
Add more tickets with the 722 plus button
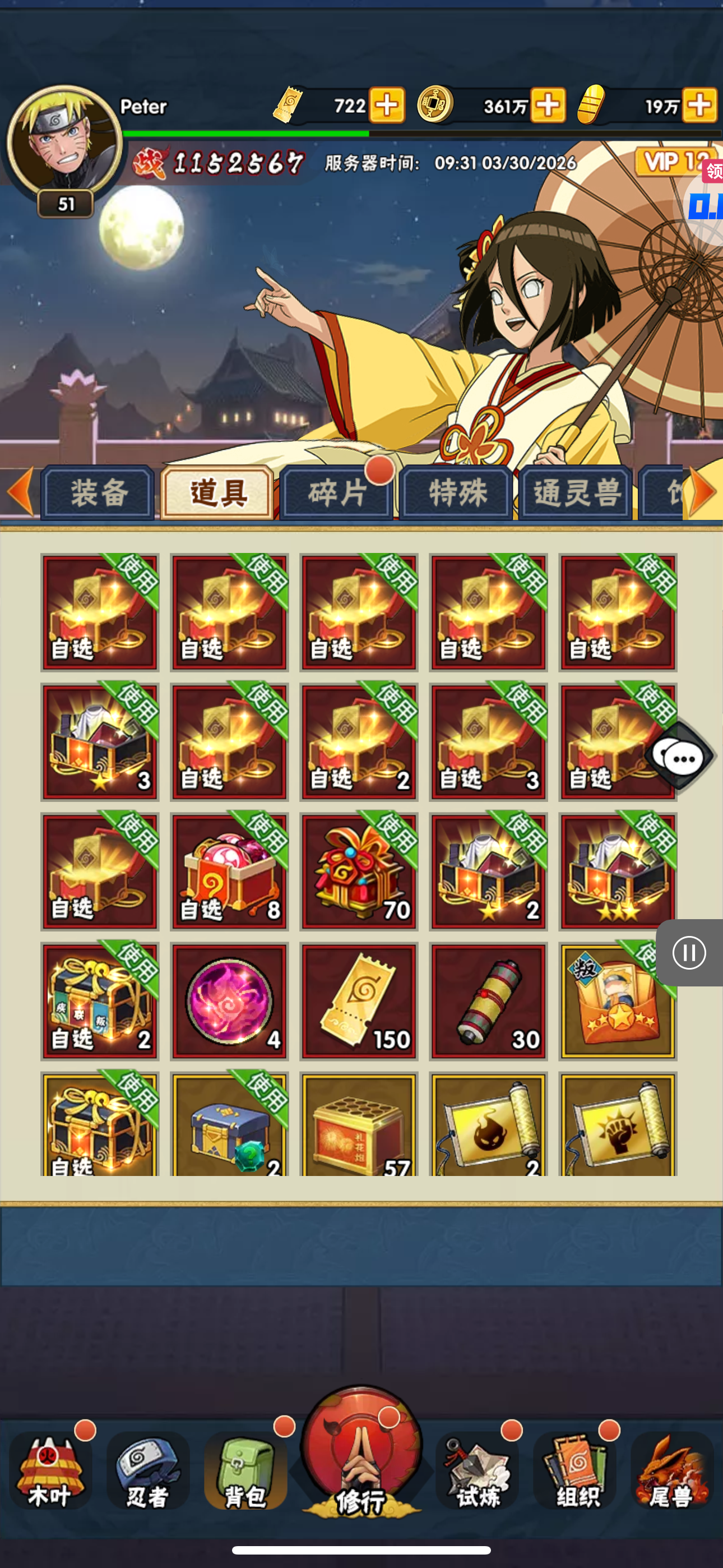coord(387,105)
